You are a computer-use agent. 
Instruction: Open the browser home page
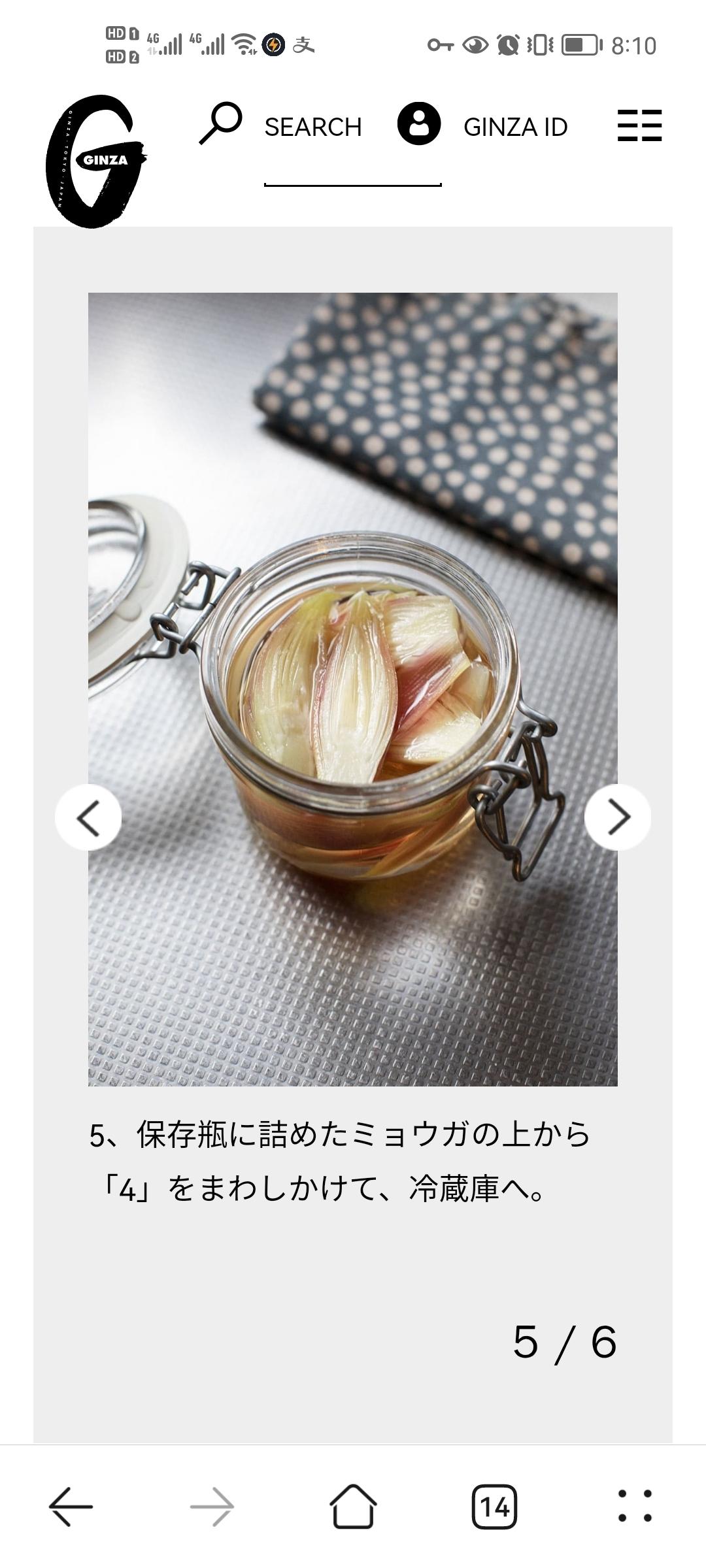pyautogui.click(x=353, y=1507)
